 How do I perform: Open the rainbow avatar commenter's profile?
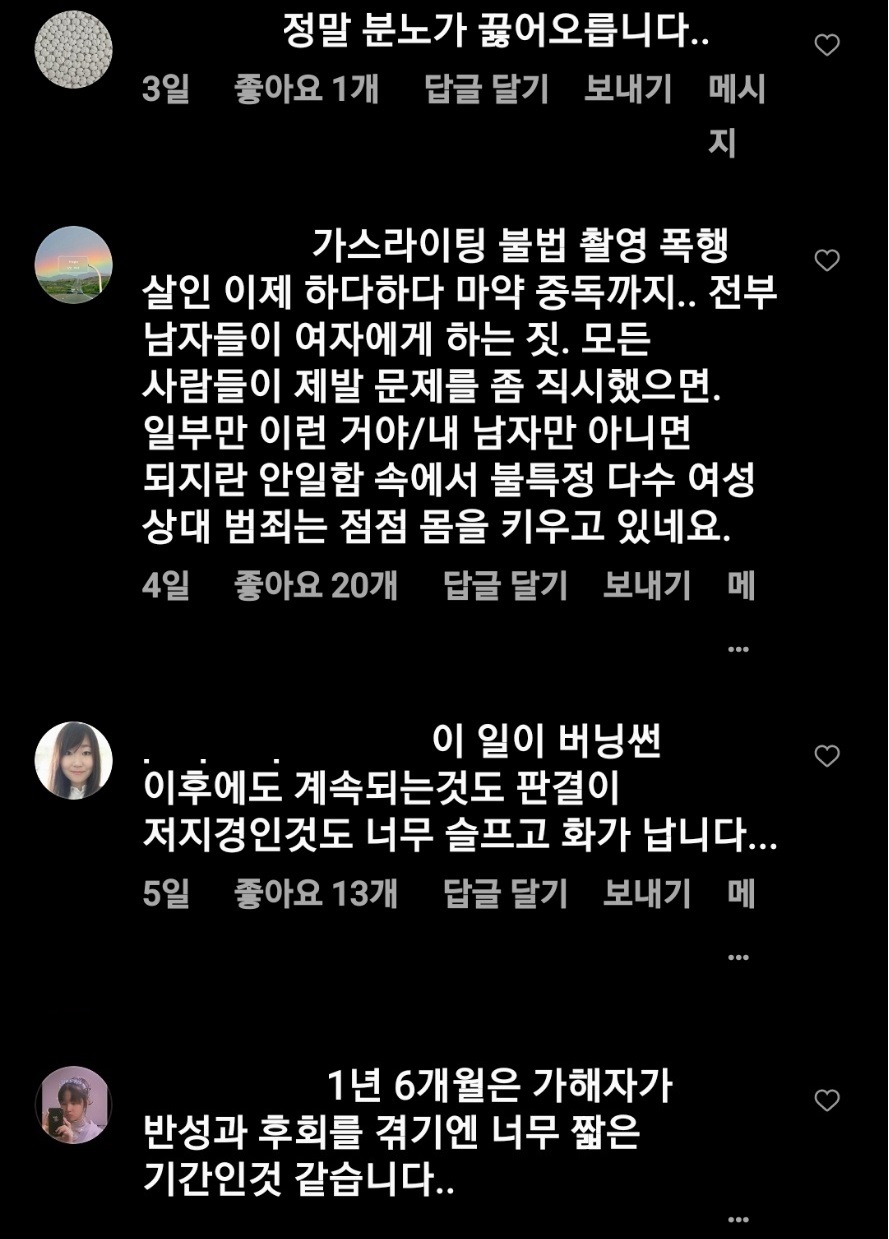73,265
